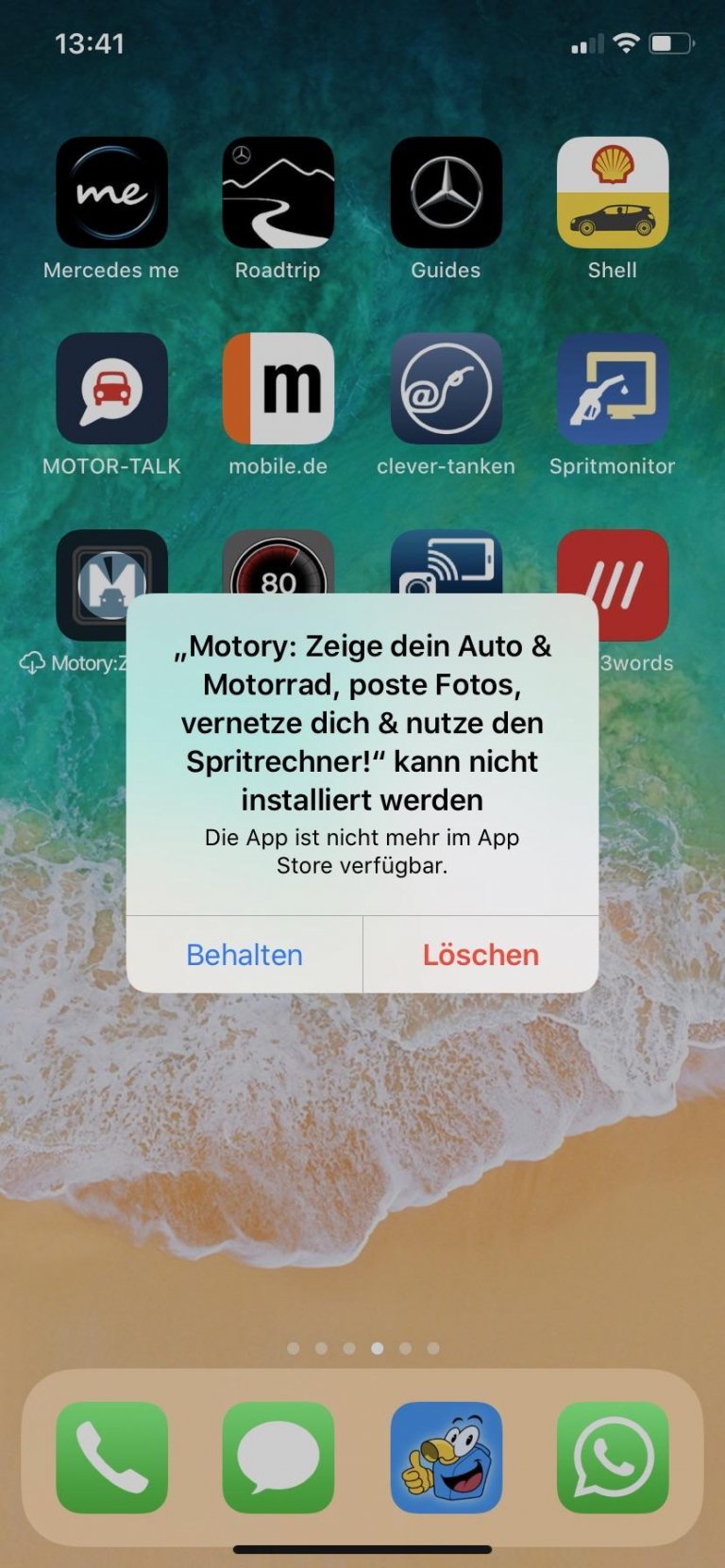Viewport: 725px width, 1568px height.
Task: Open Messages from the dock
Action: 278,1457
